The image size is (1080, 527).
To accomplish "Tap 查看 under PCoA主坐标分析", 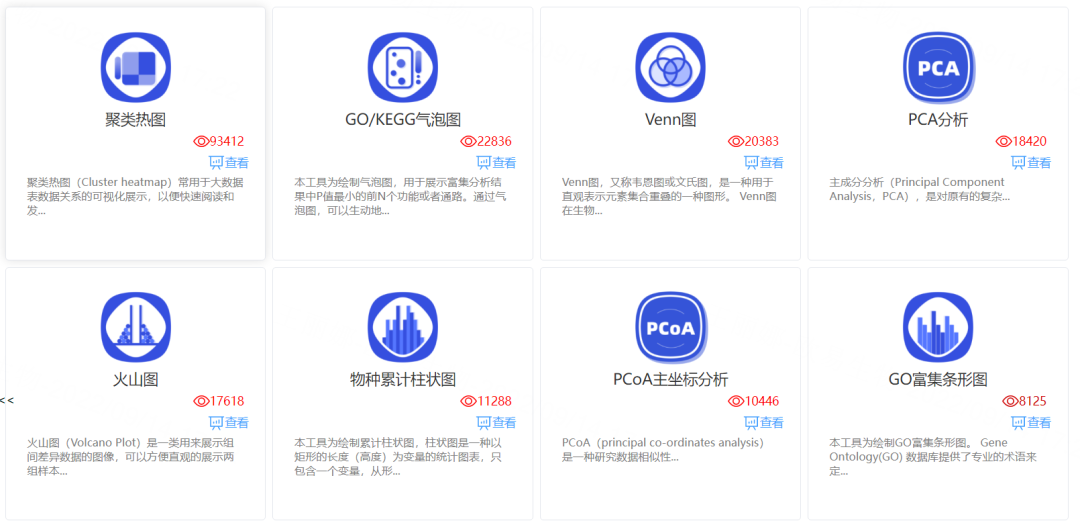I will (764, 423).
